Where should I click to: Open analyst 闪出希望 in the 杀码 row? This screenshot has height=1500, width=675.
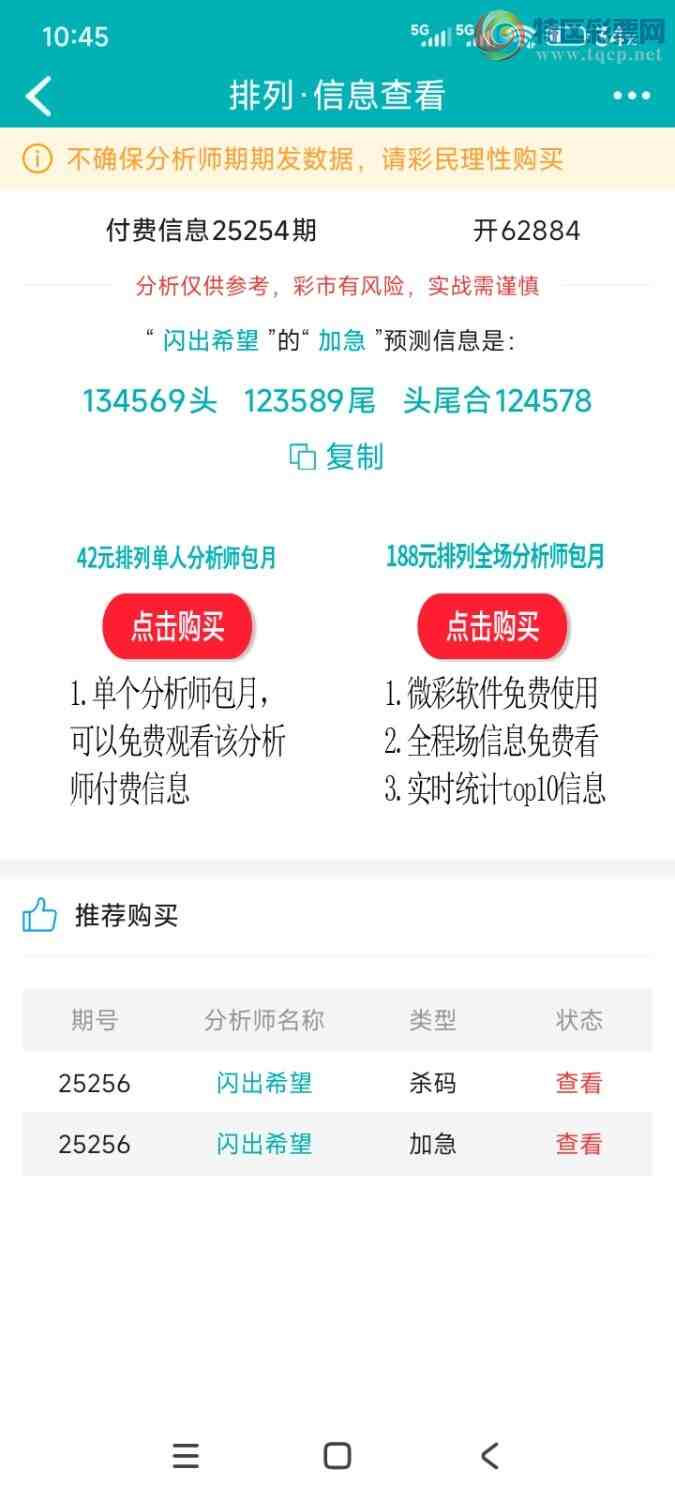[x=264, y=1083]
